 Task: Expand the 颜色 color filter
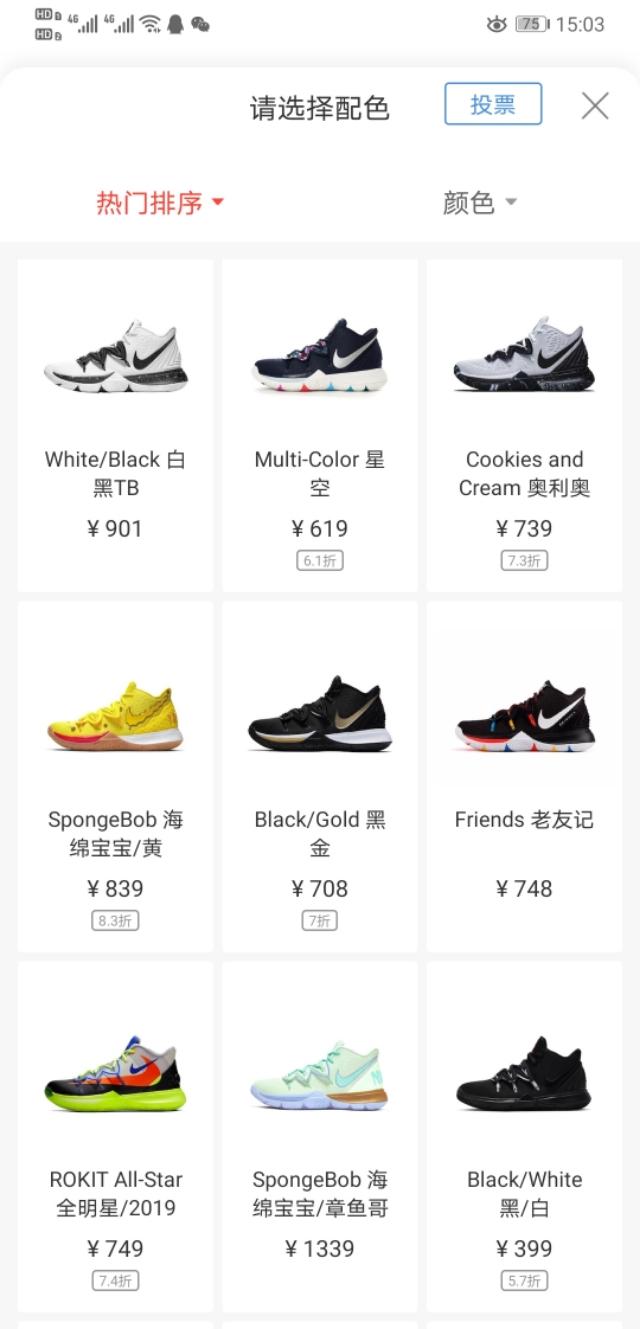[x=480, y=203]
